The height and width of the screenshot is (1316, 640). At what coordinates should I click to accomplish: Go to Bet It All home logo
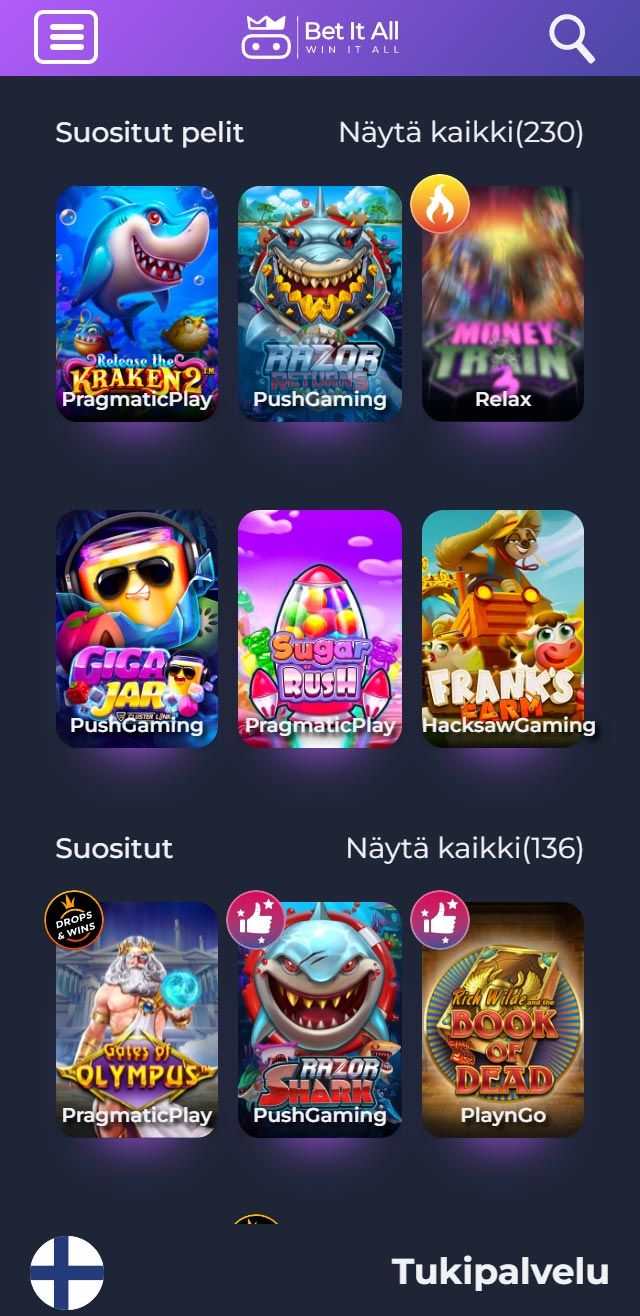pos(320,38)
